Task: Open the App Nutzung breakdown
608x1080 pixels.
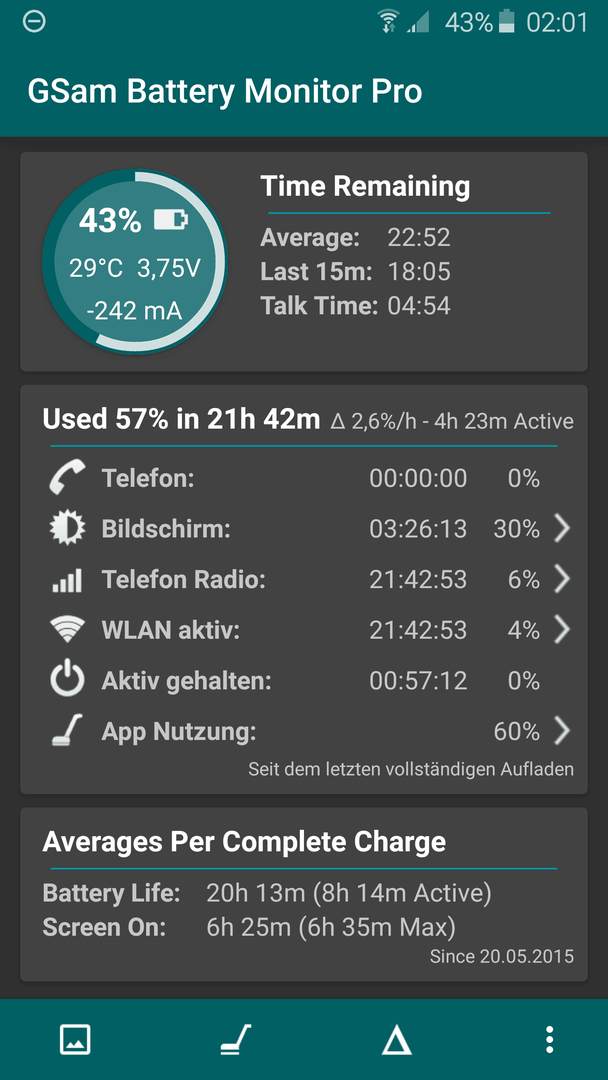Action: pos(304,731)
